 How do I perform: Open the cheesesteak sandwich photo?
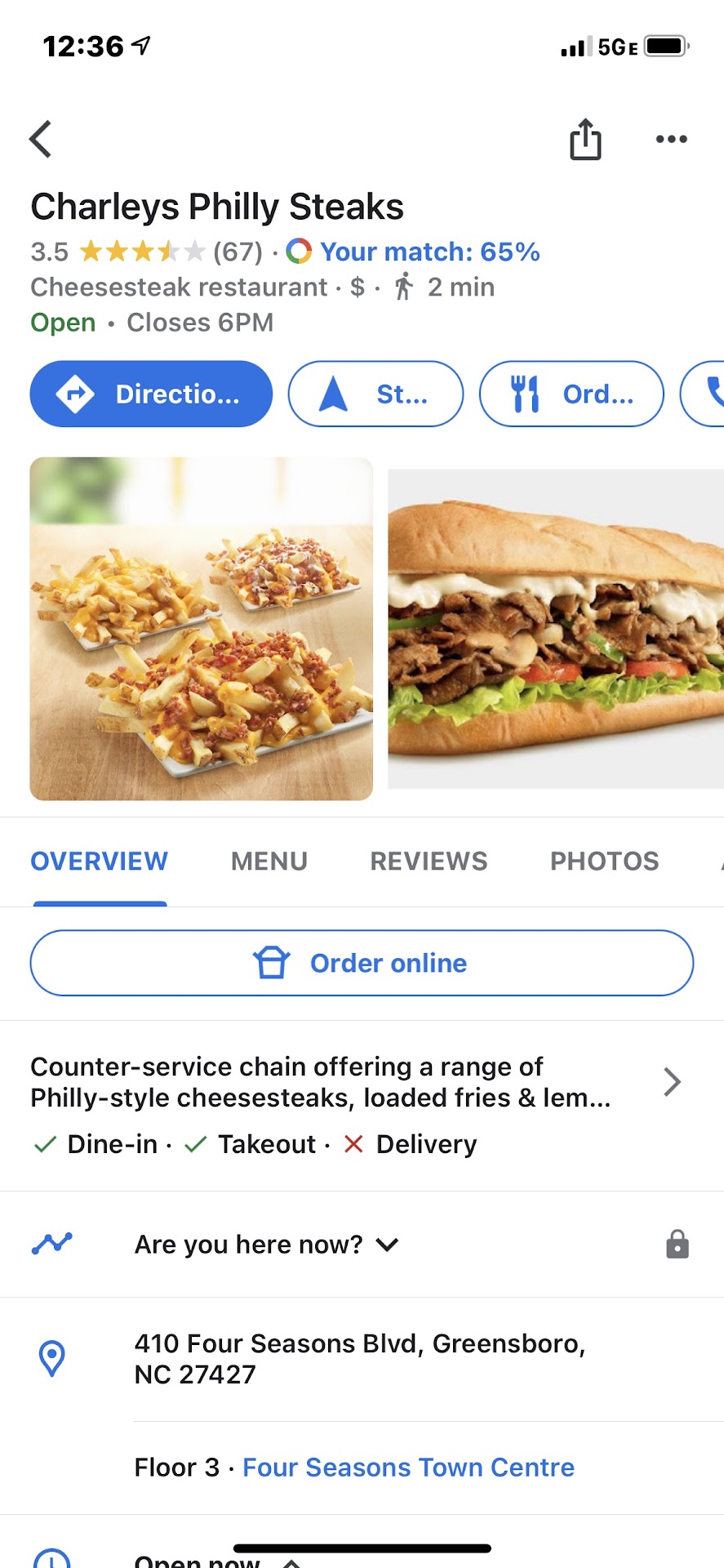(555, 629)
